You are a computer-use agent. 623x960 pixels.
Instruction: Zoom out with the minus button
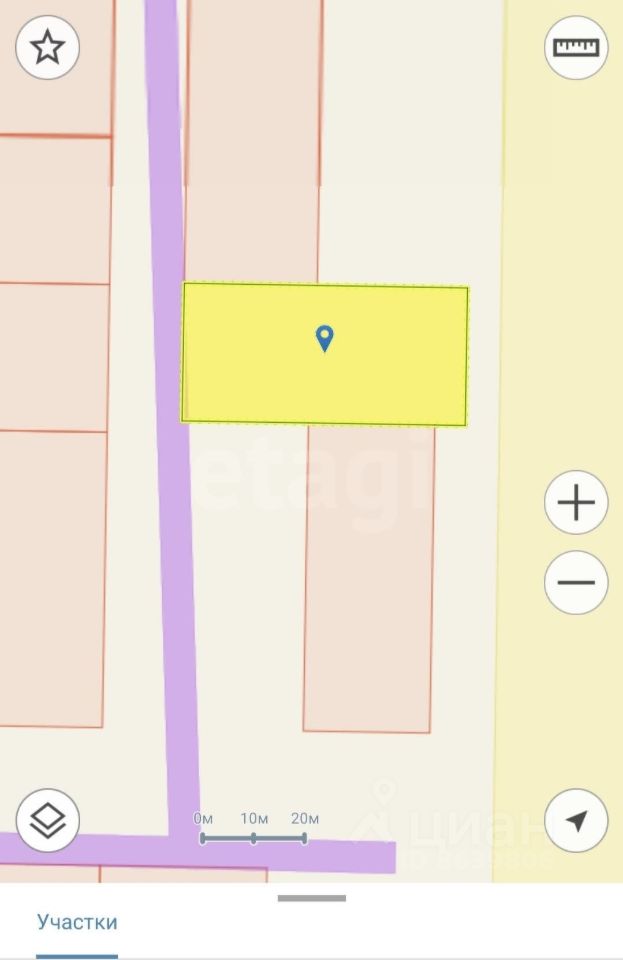point(576,583)
